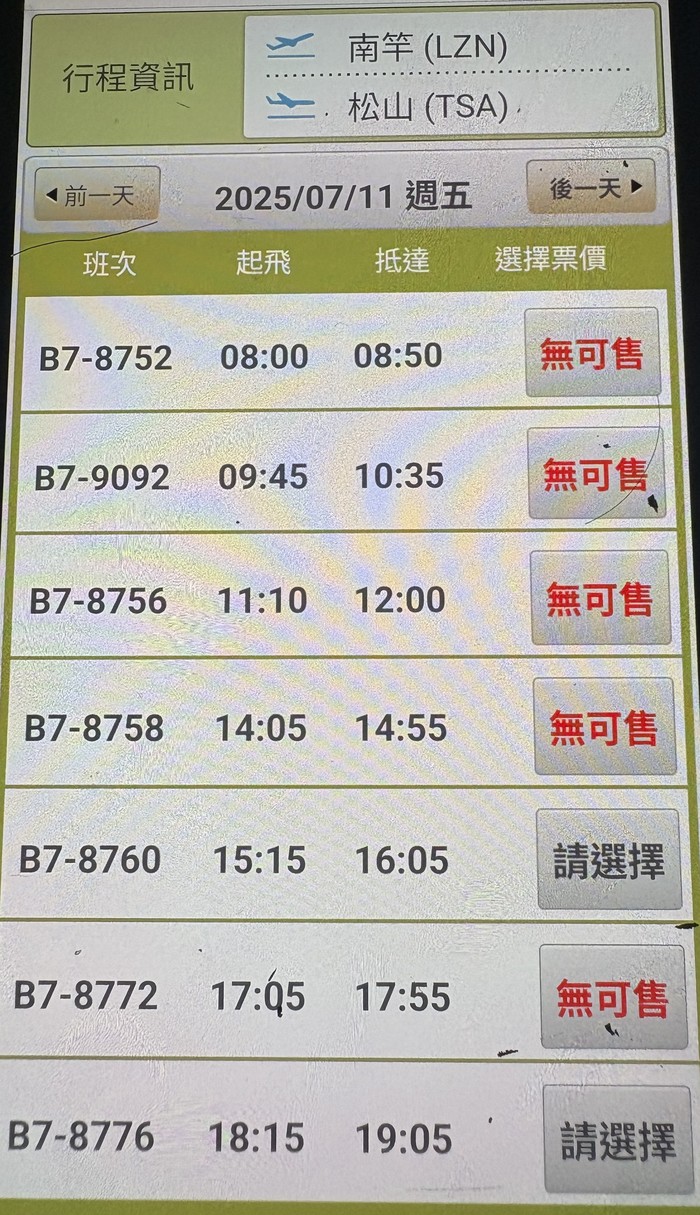Screen dimensions: 700x1215
Task: Go to the next day (後一天)
Action: pos(591,187)
